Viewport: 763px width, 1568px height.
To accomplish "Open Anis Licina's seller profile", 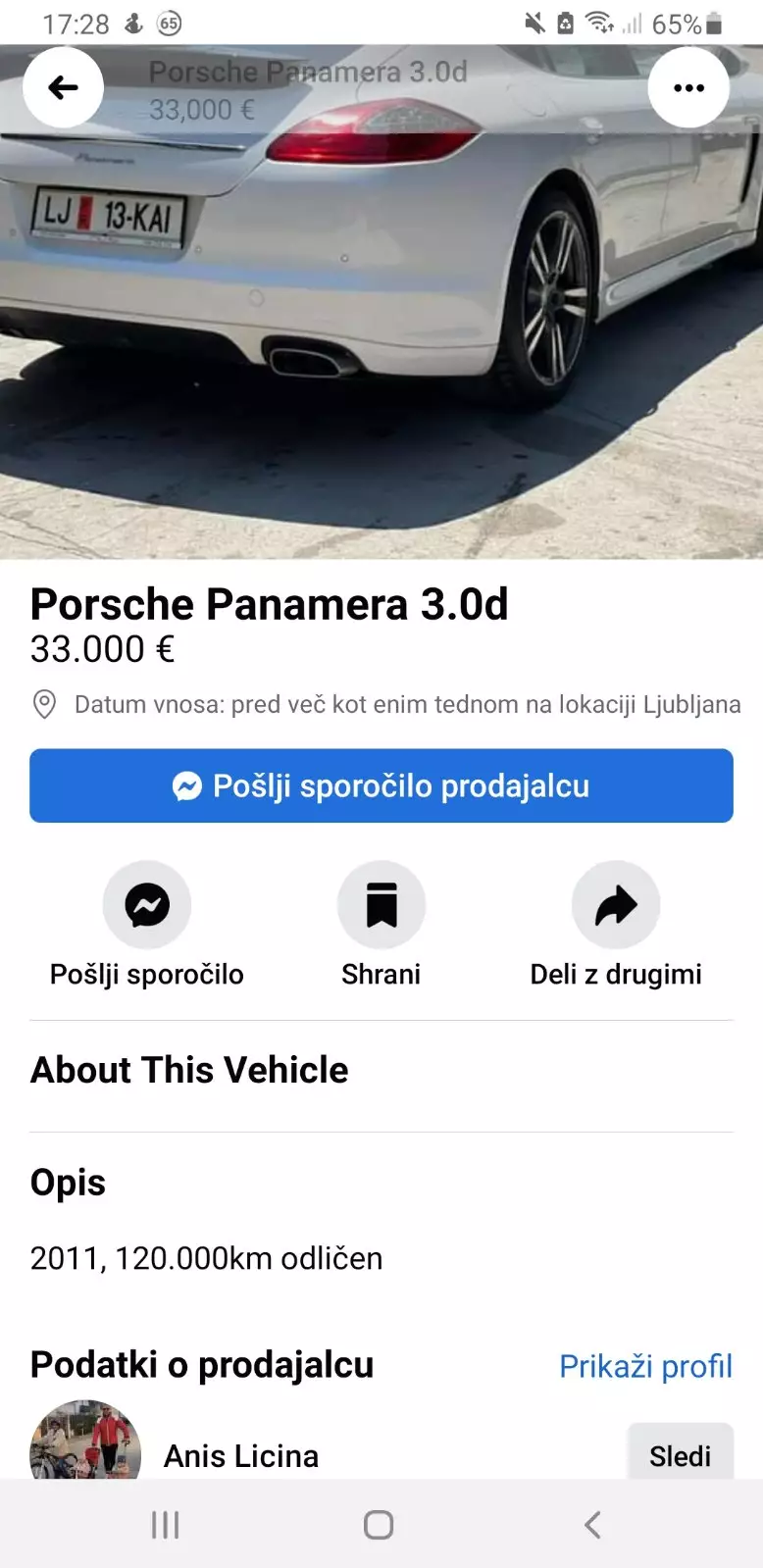I will point(241,1455).
